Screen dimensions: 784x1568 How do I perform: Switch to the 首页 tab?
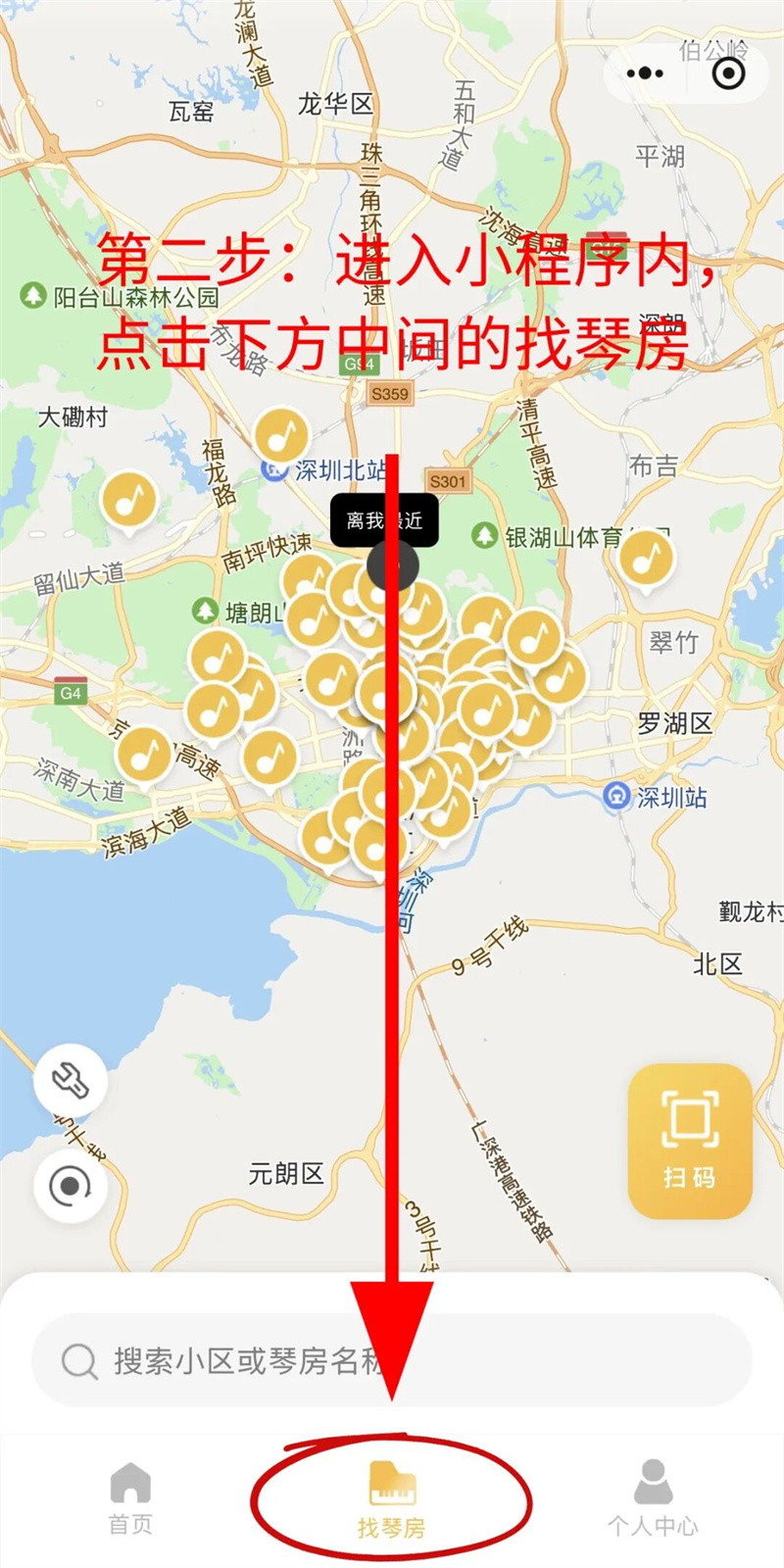pyautogui.click(x=130, y=1498)
